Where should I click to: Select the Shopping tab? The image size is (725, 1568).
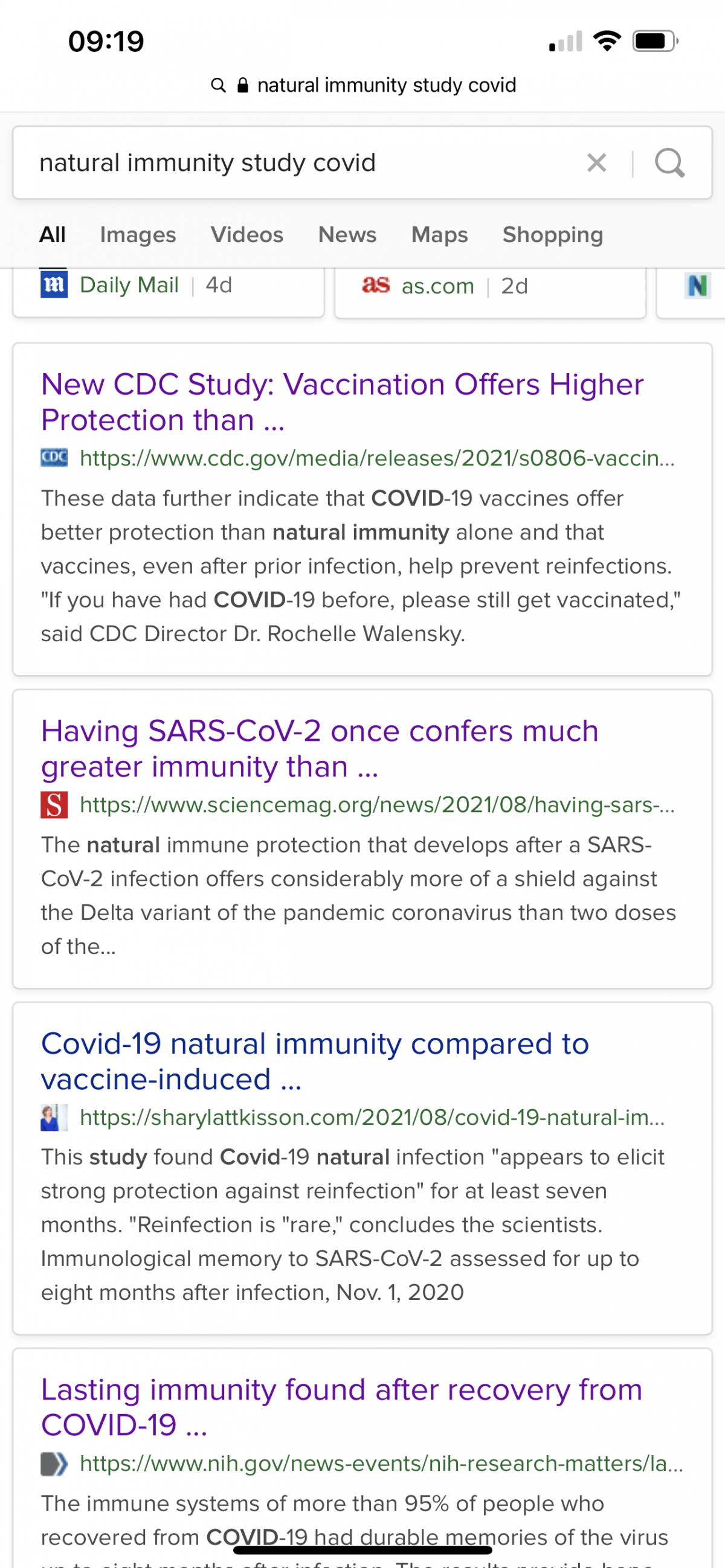click(553, 235)
